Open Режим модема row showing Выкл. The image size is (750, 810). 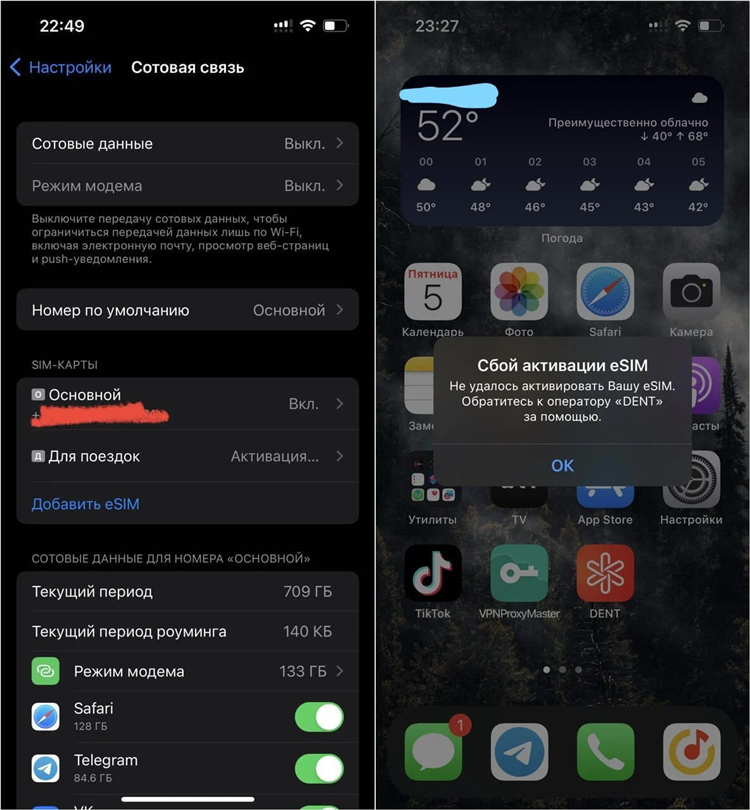187,186
